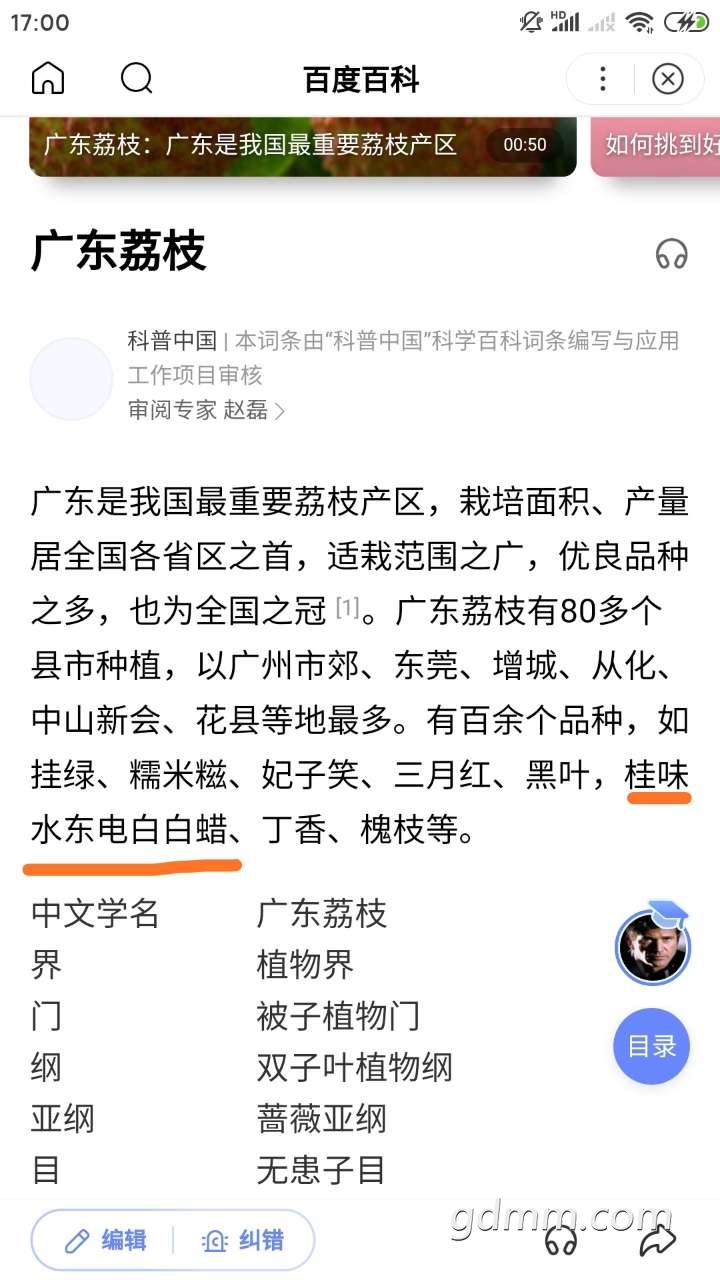Close the mini program with X button
Viewport: 720px width, 1280px height.
[x=667, y=79]
